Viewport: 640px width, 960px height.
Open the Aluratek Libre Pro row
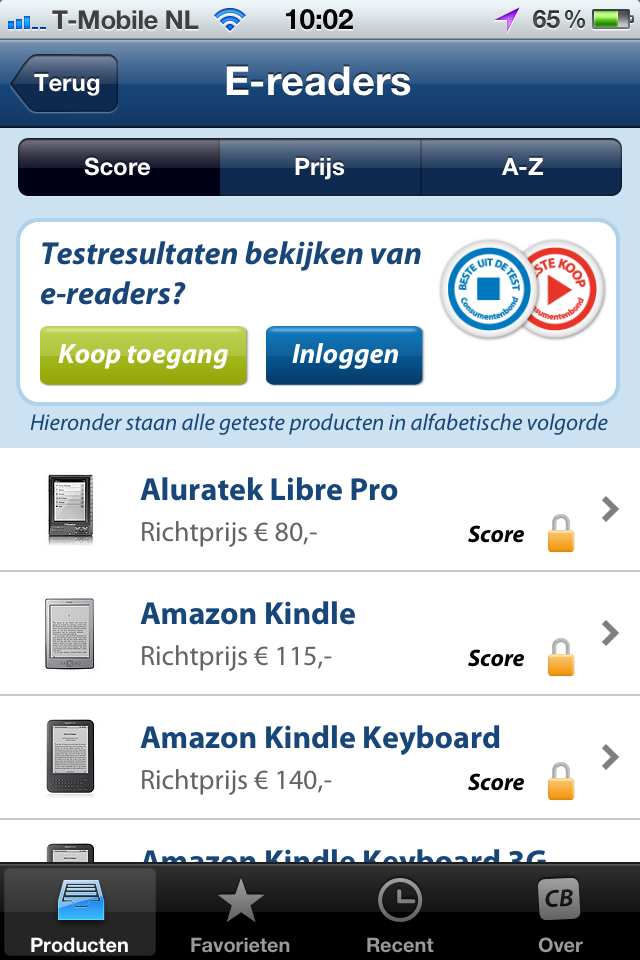tap(320, 510)
